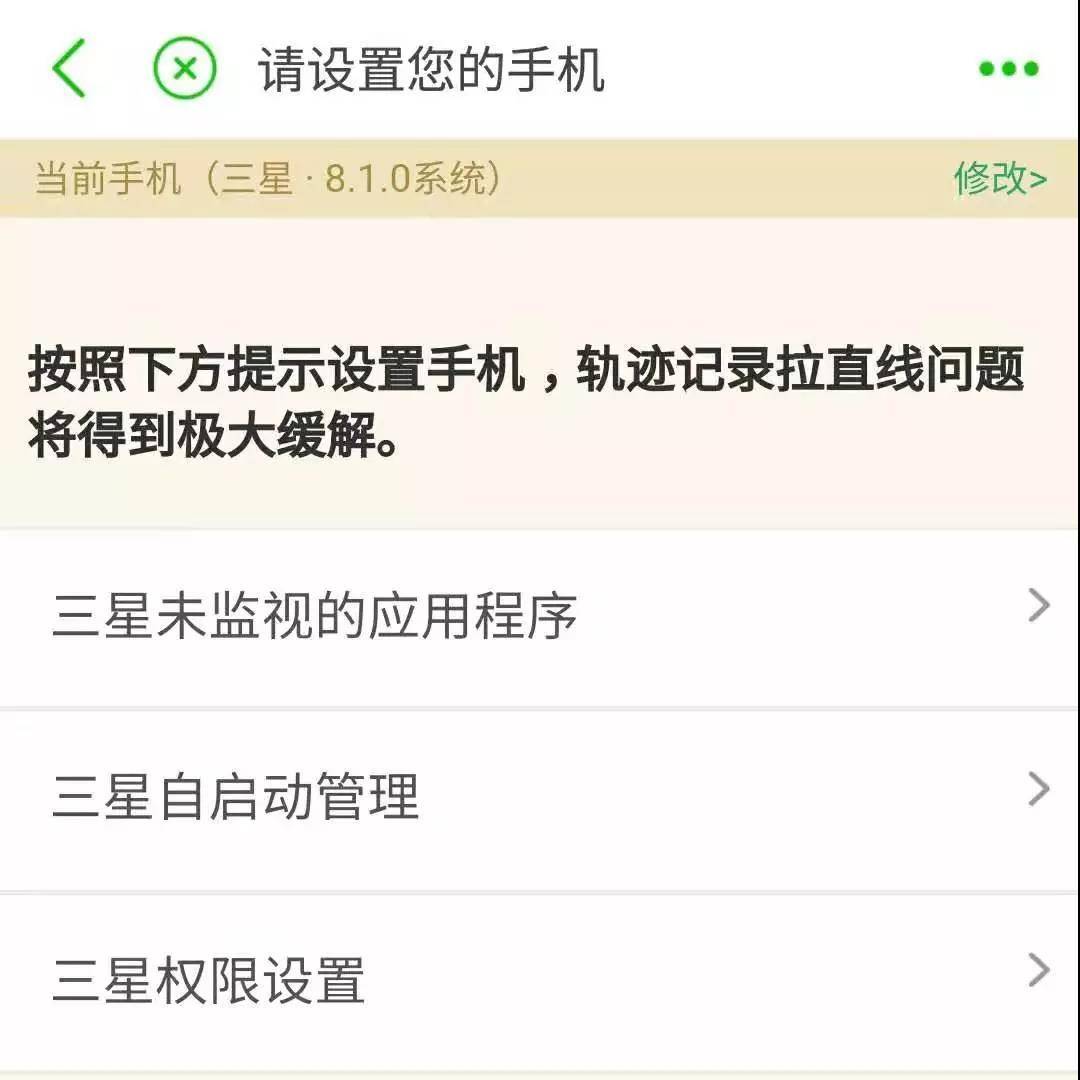This screenshot has height=1080, width=1080.
Task: Open 三星未监视的应用程序 settings
Action: pos(540,617)
